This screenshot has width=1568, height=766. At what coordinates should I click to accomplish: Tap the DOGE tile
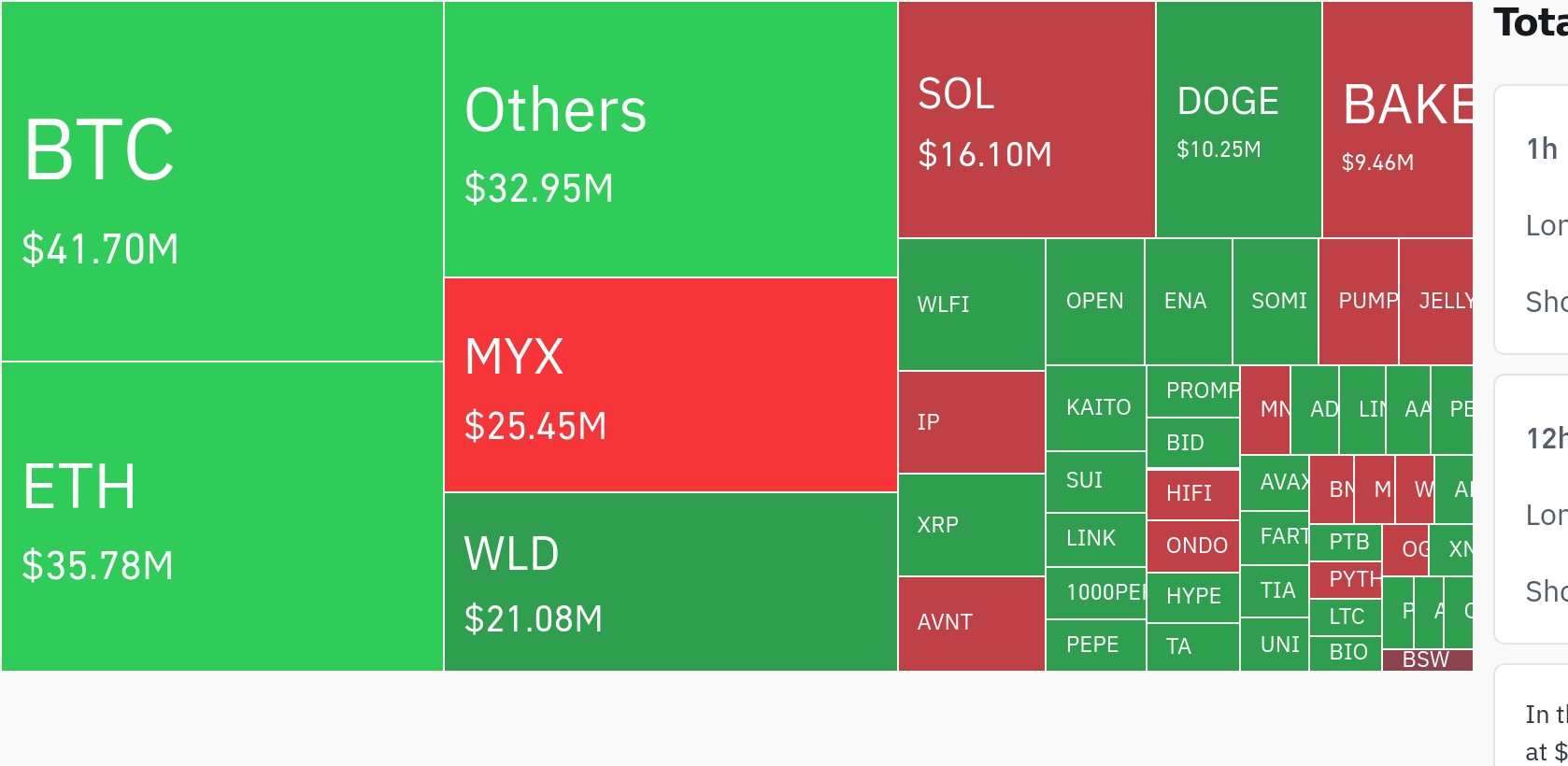[x=1238, y=120]
